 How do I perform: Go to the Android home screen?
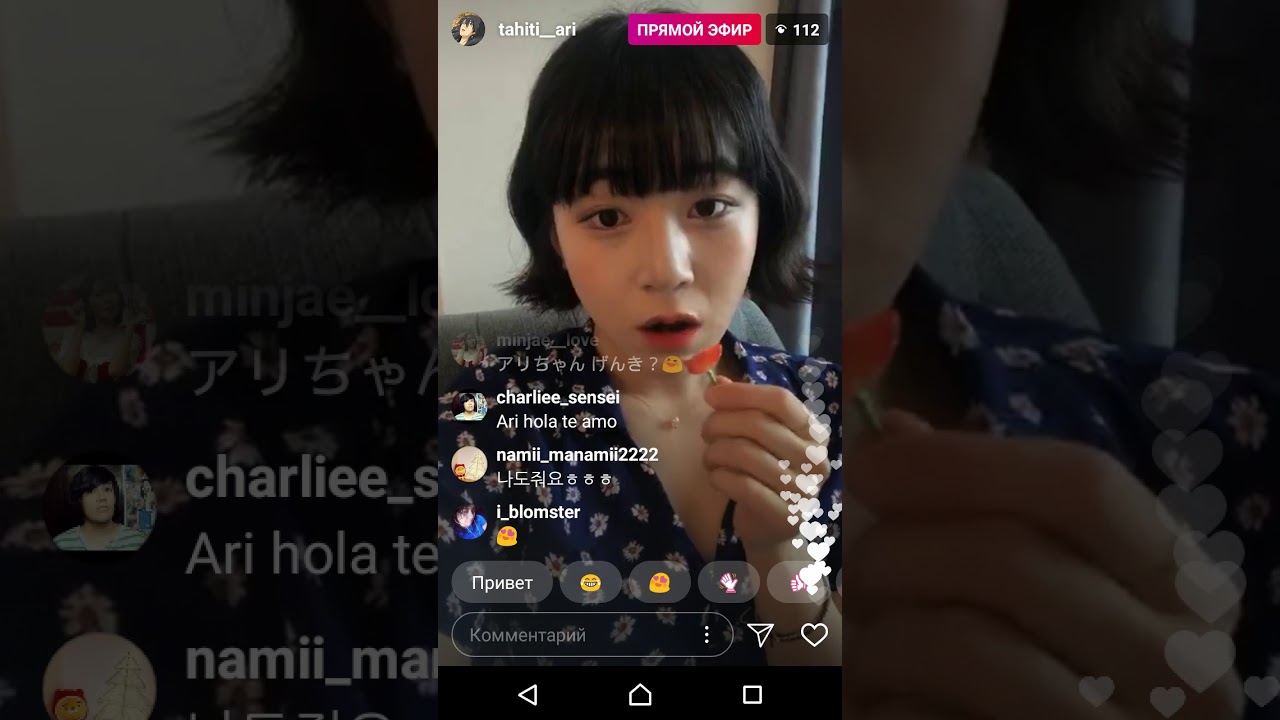(640, 694)
